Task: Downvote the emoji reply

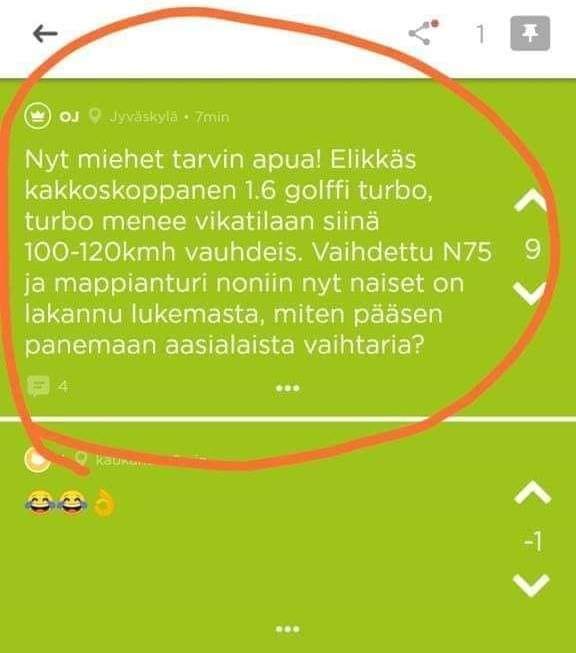Action: [x=532, y=586]
